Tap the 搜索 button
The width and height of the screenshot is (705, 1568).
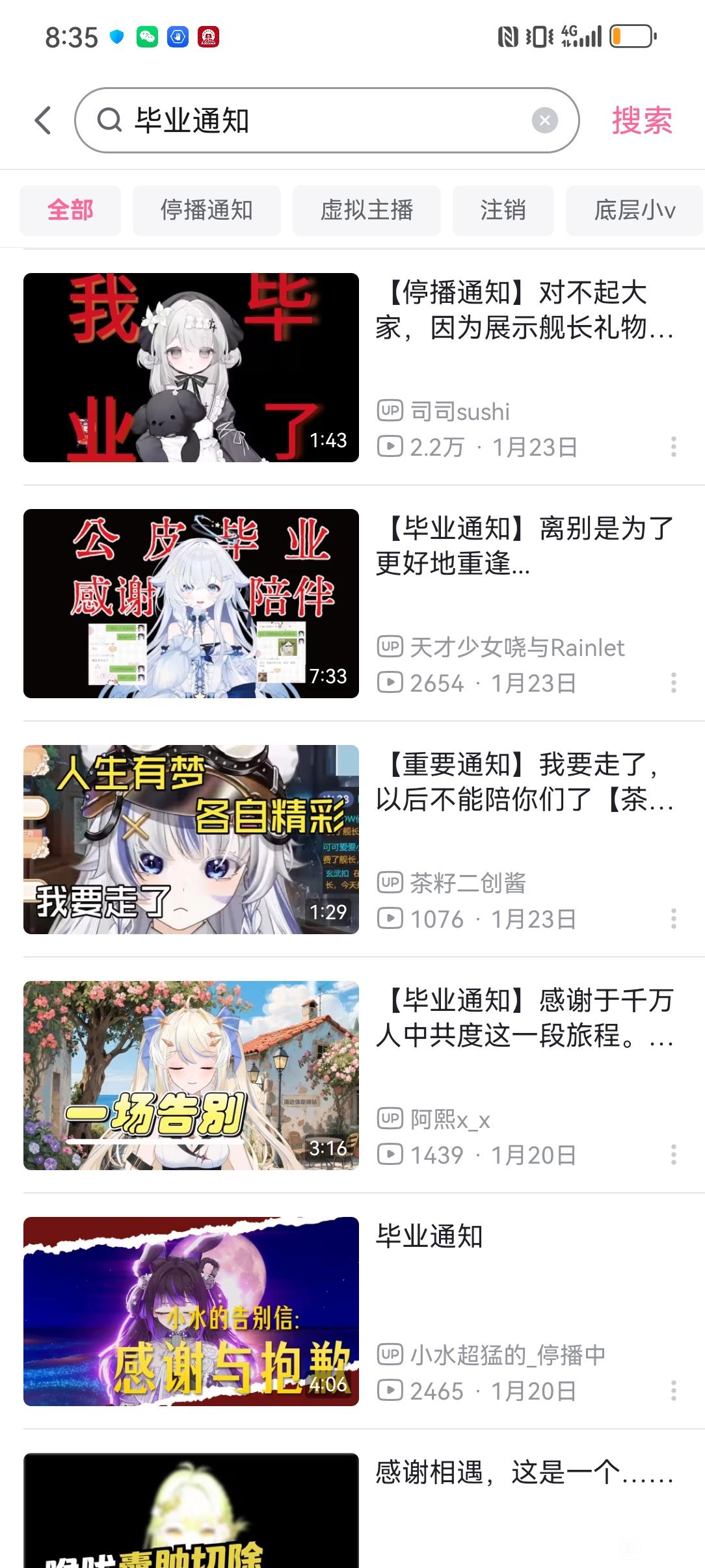click(x=641, y=120)
